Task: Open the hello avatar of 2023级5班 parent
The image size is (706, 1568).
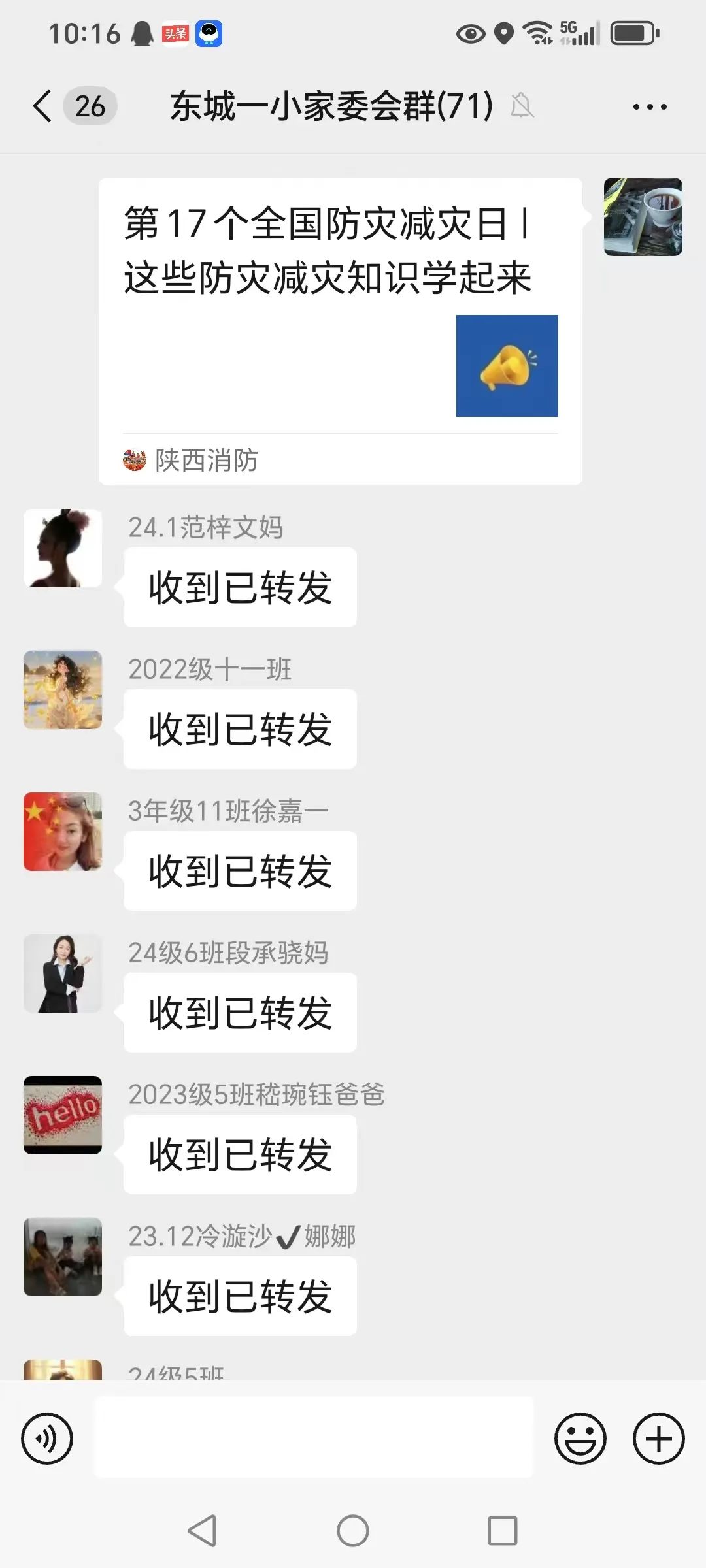Action: click(x=63, y=1115)
